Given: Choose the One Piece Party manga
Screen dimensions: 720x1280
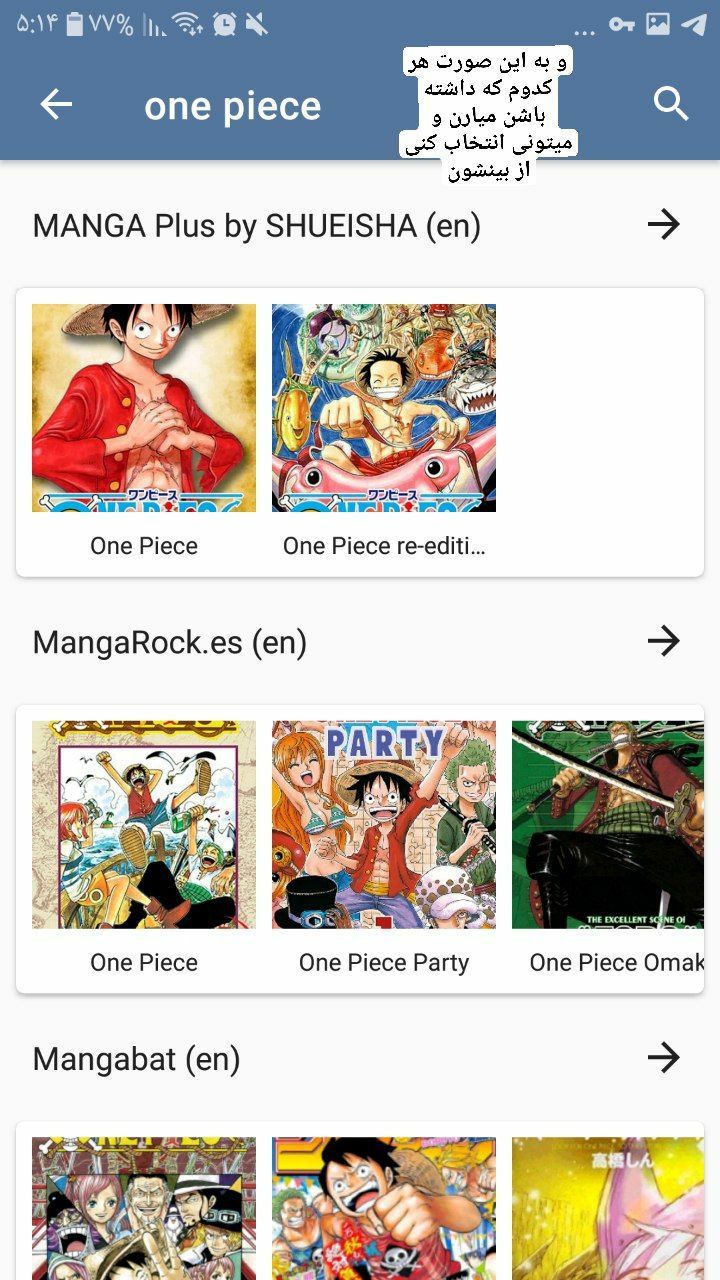Looking at the screenshot, I should coord(384,846).
